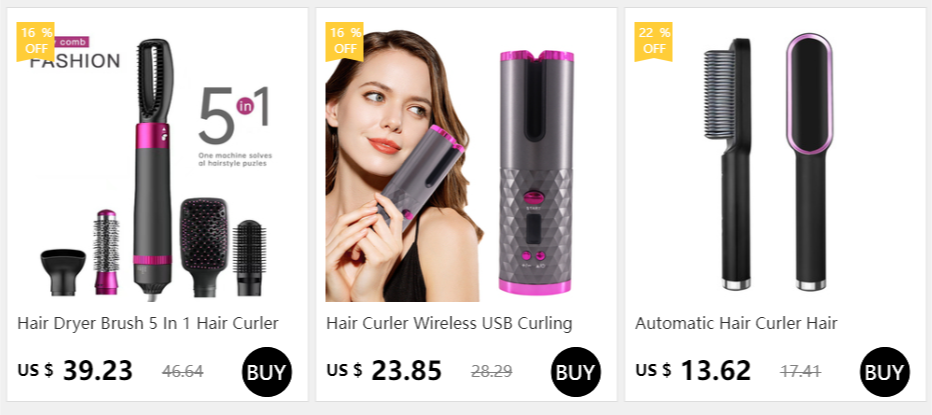Image resolution: width=932 pixels, height=415 pixels.
Task: Open the Hair Dryer Brush 5 In 1 product
Action: 148,323
